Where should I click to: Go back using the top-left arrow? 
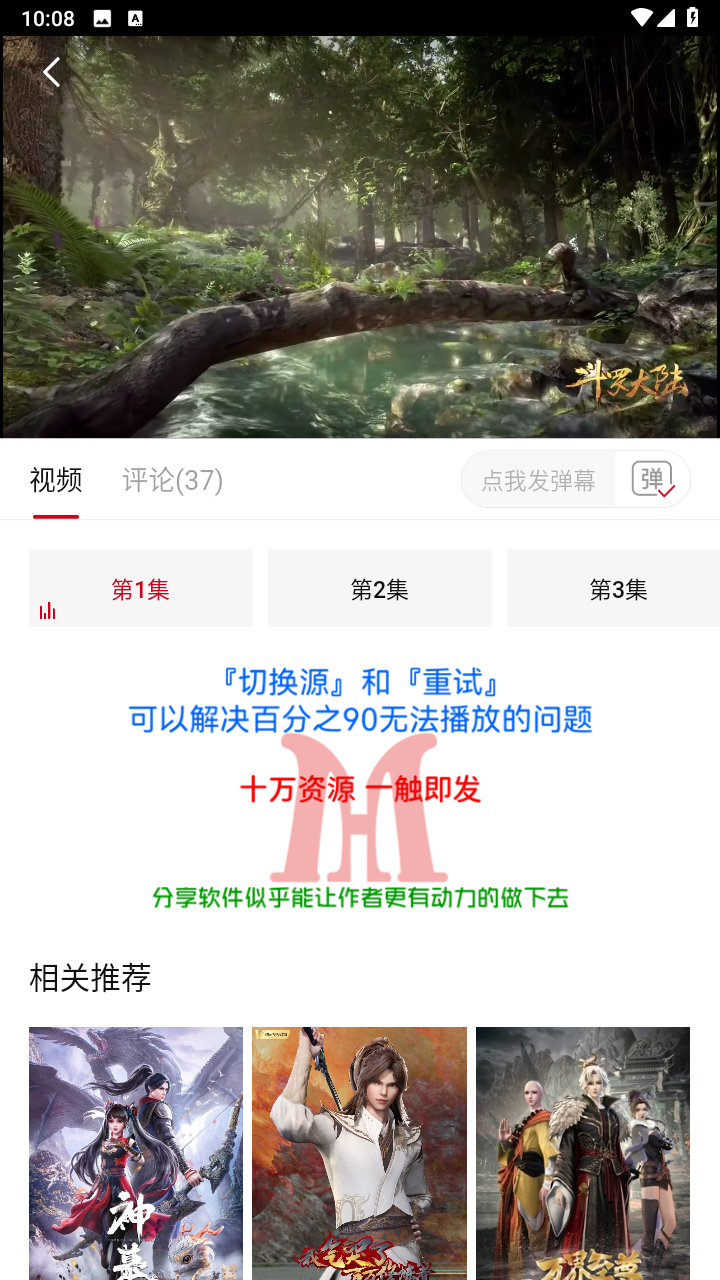[52, 72]
